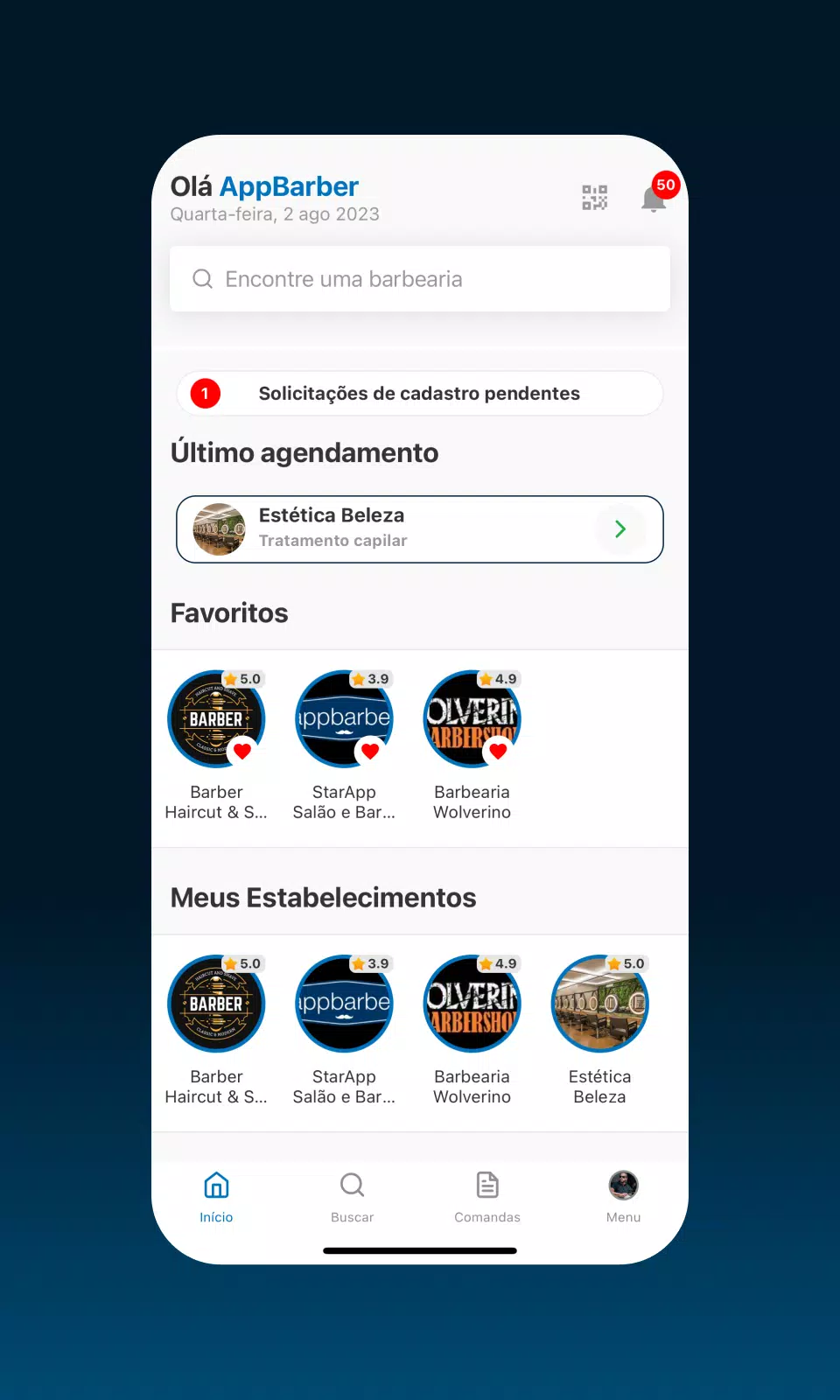Viewport: 840px width, 1400px height.
Task: Tap the search magnifier inside the search bar
Action: [202, 278]
